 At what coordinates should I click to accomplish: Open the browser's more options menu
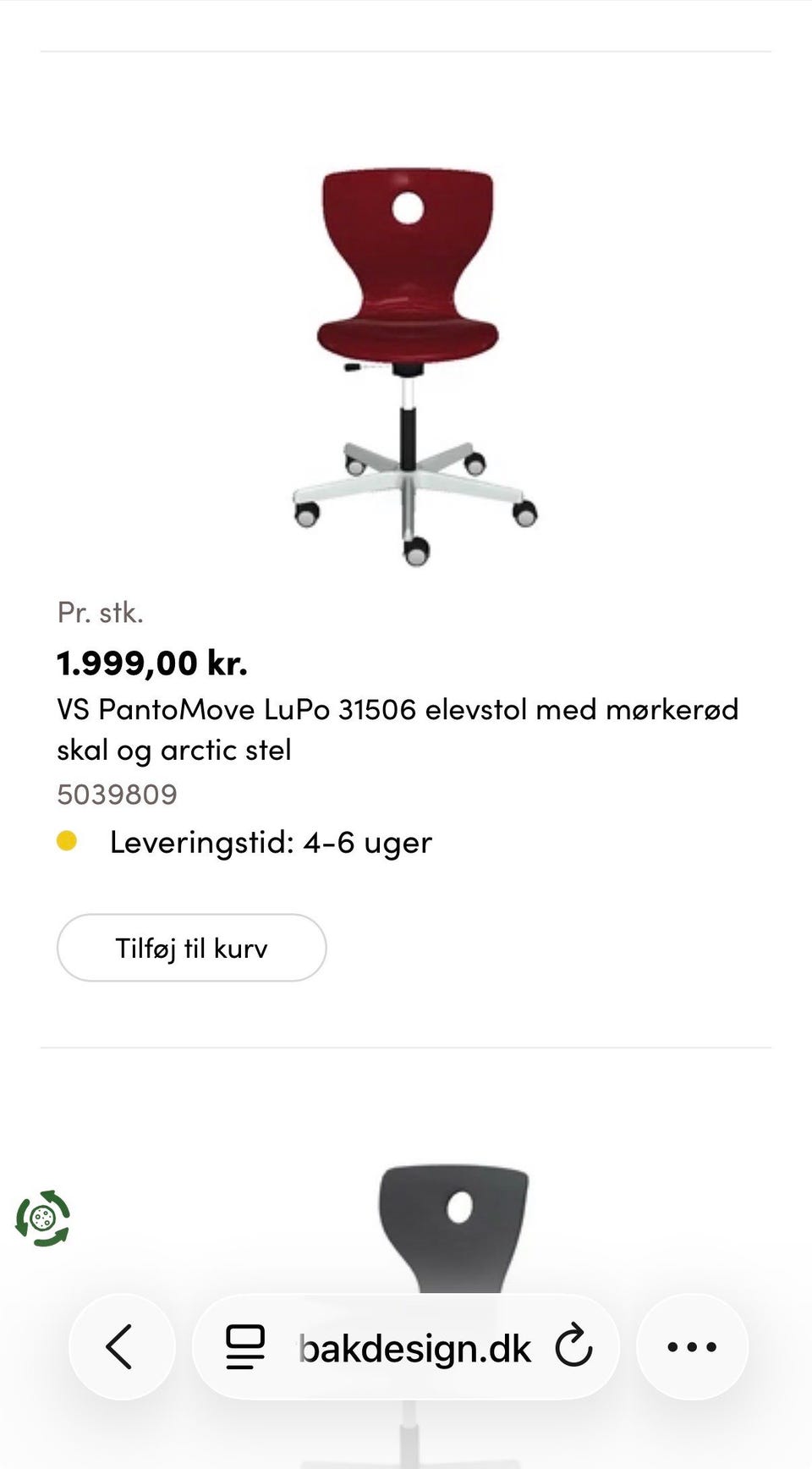pos(692,1346)
